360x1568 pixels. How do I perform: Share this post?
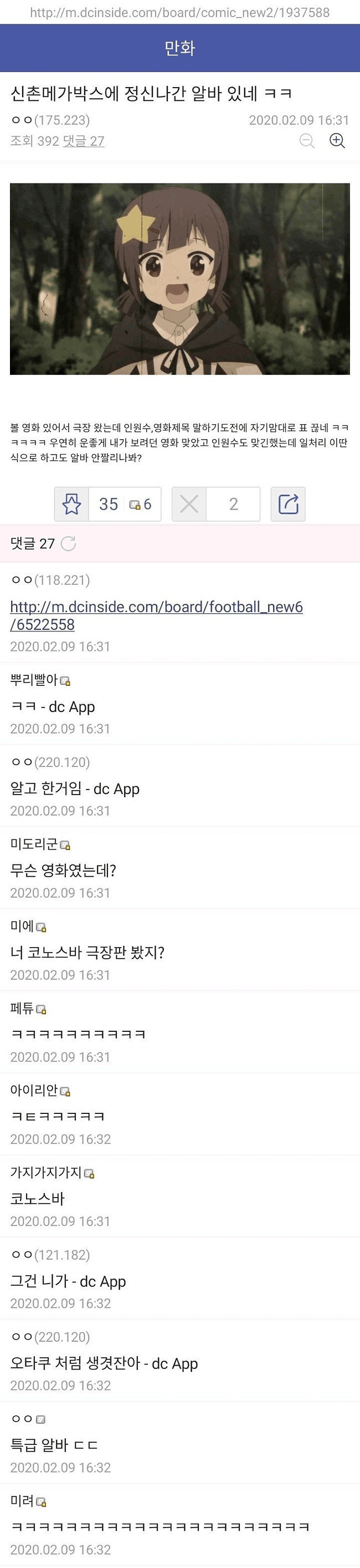click(x=287, y=504)
